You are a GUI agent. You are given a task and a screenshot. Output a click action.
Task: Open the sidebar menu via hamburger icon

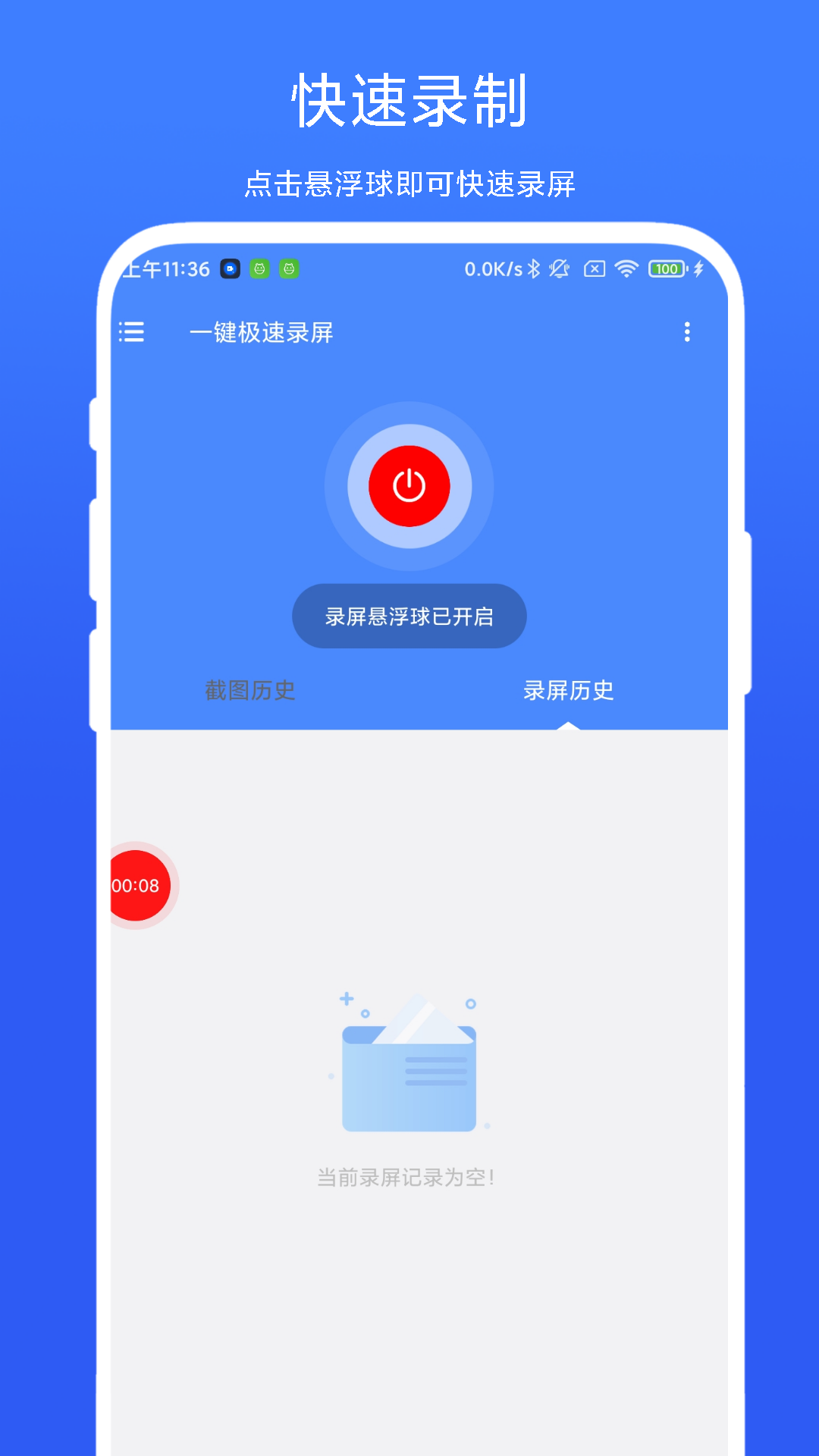(130, 332)
